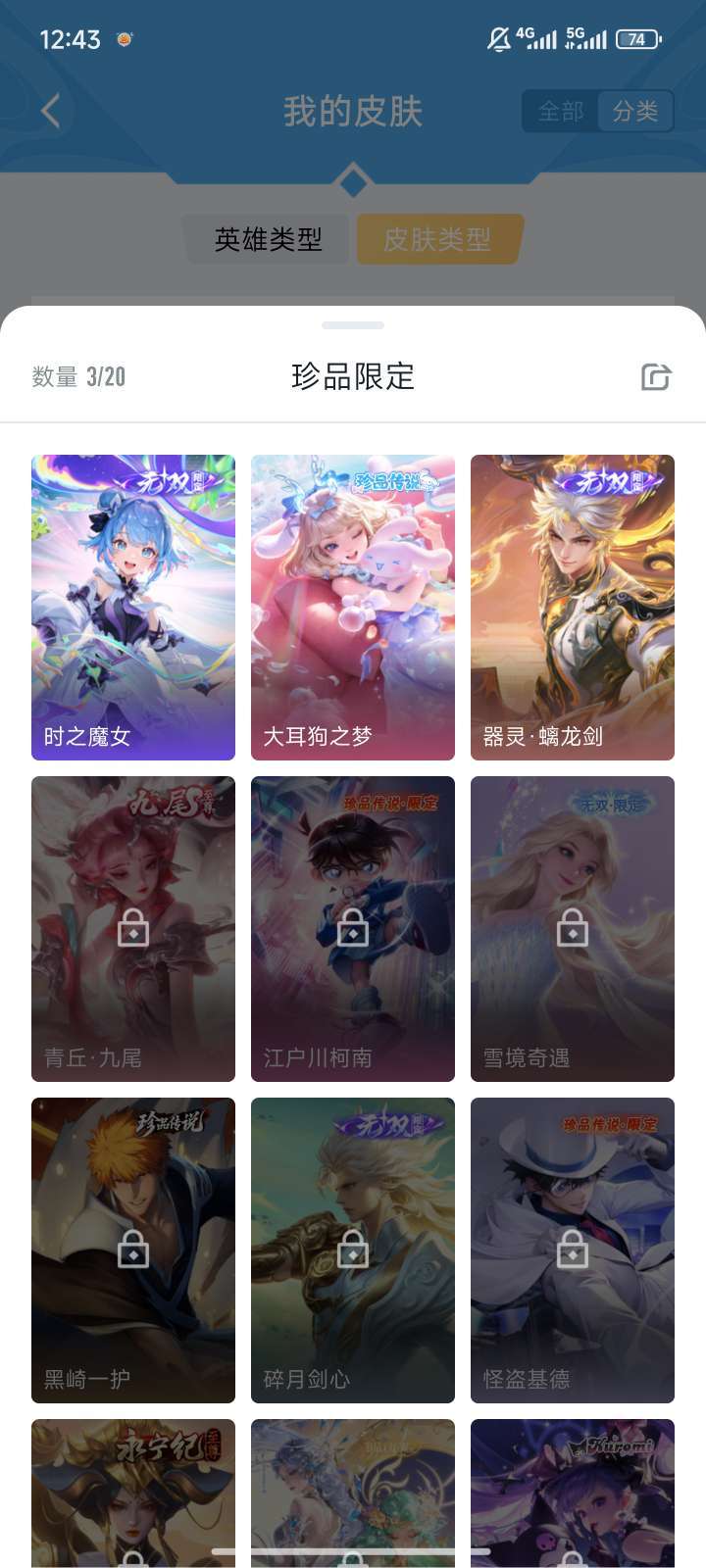The image size is (706, 1568).
Task: Select the 分类 segment
Action: [635, 111]
